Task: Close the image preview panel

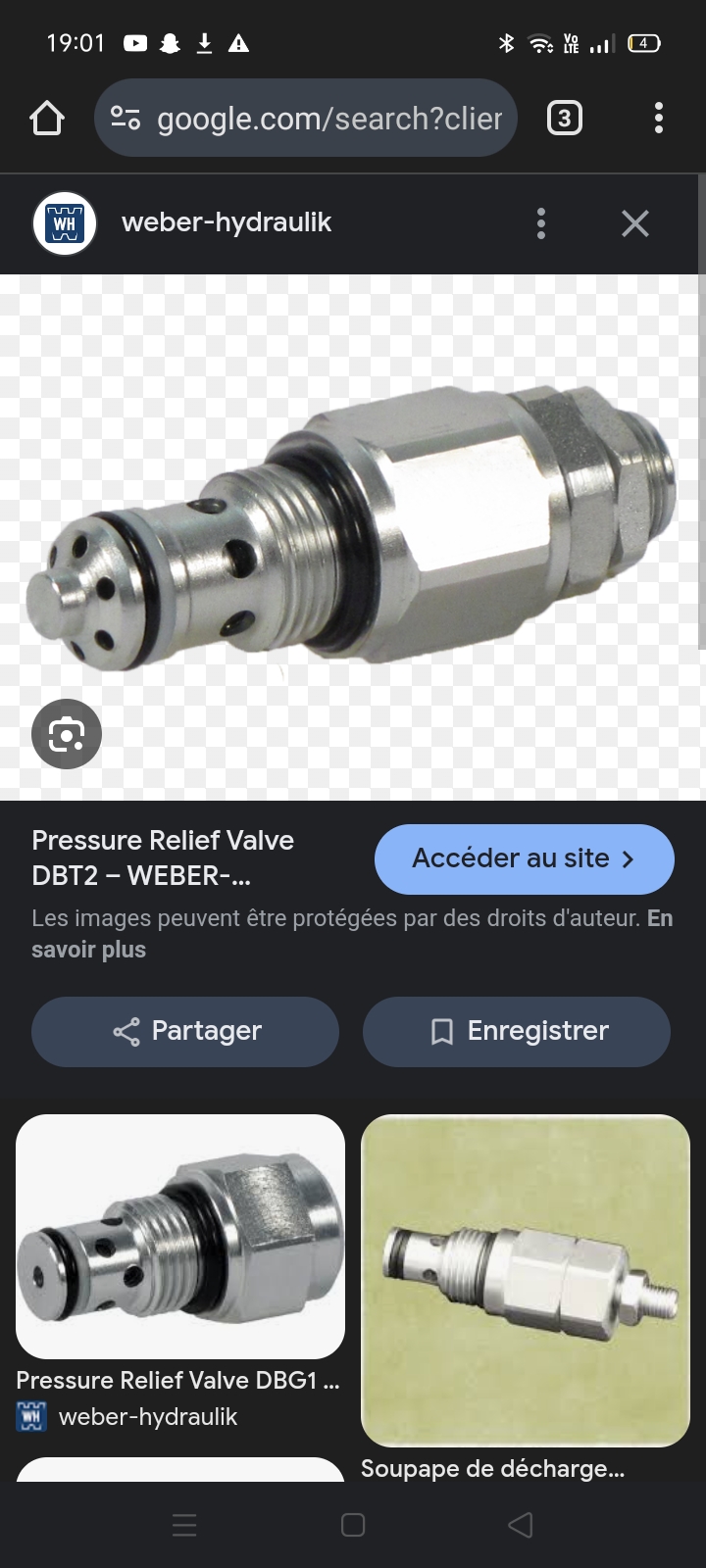Action: click(x=634, y=223)
